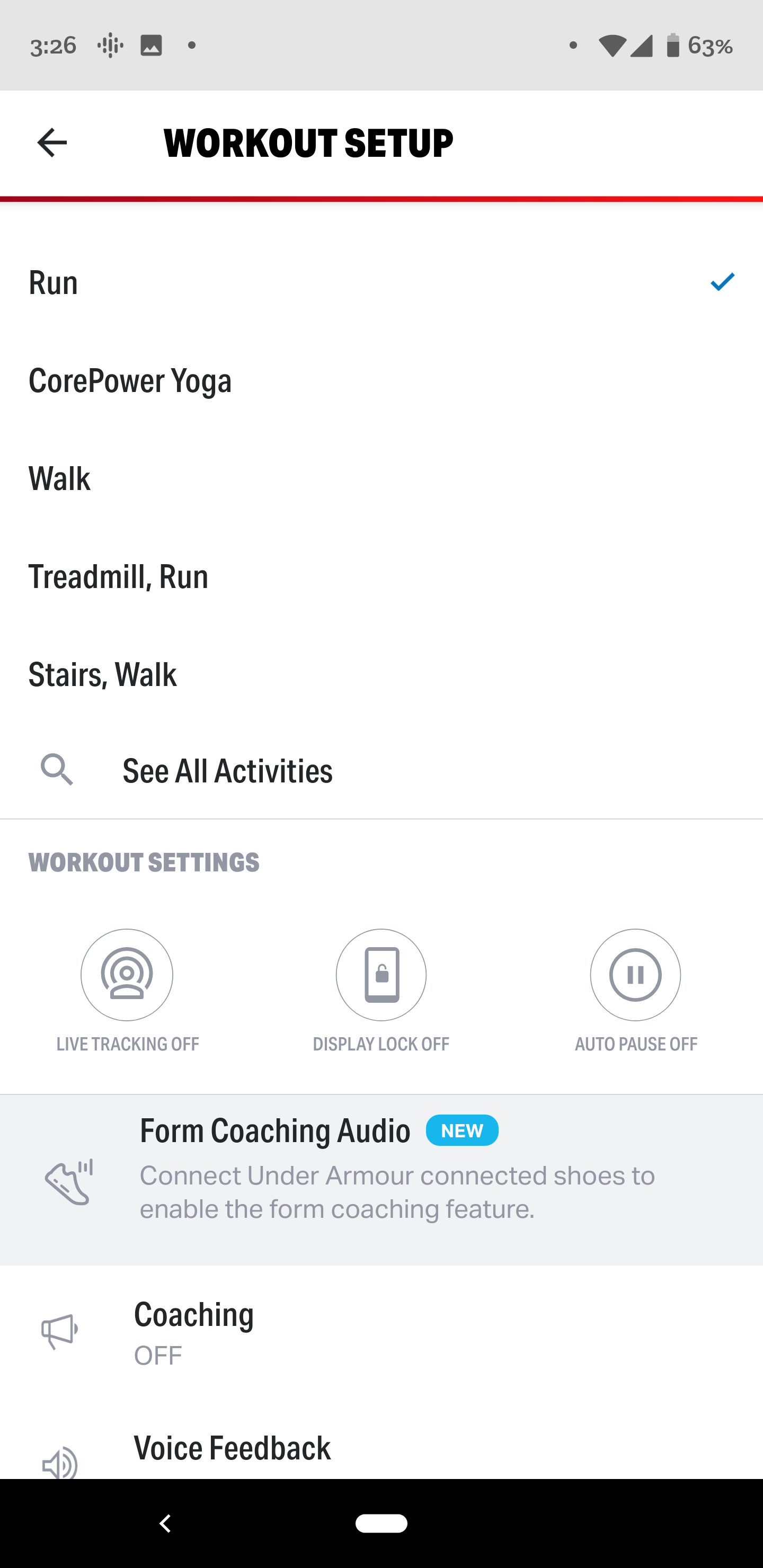Turn on Live Tracking
763x1568 pixels.
127,975
